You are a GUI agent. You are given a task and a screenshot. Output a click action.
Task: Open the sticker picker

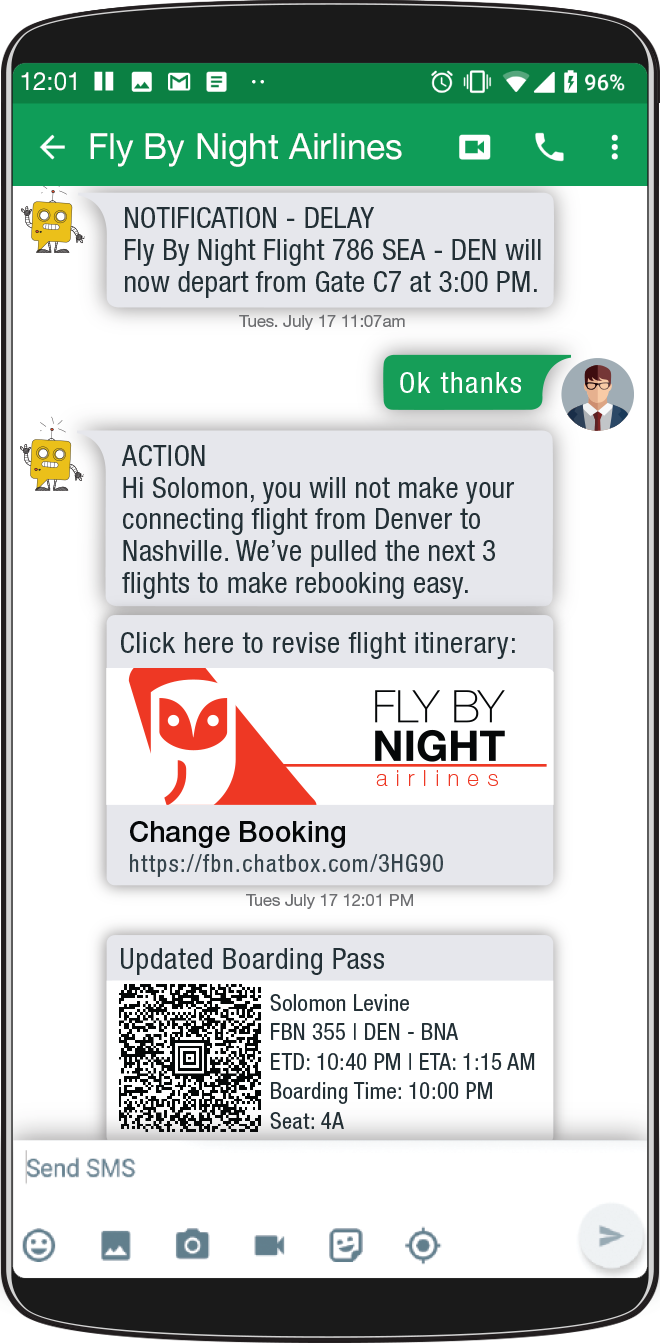(346, 1245)
